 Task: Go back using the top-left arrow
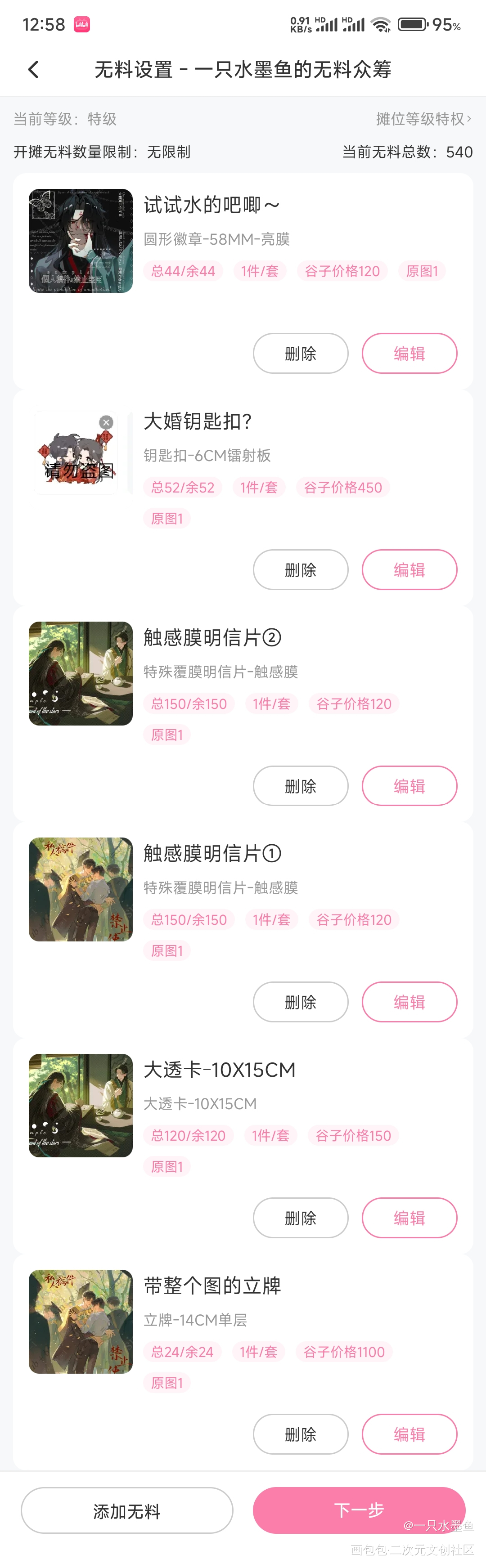coord(33,69)
